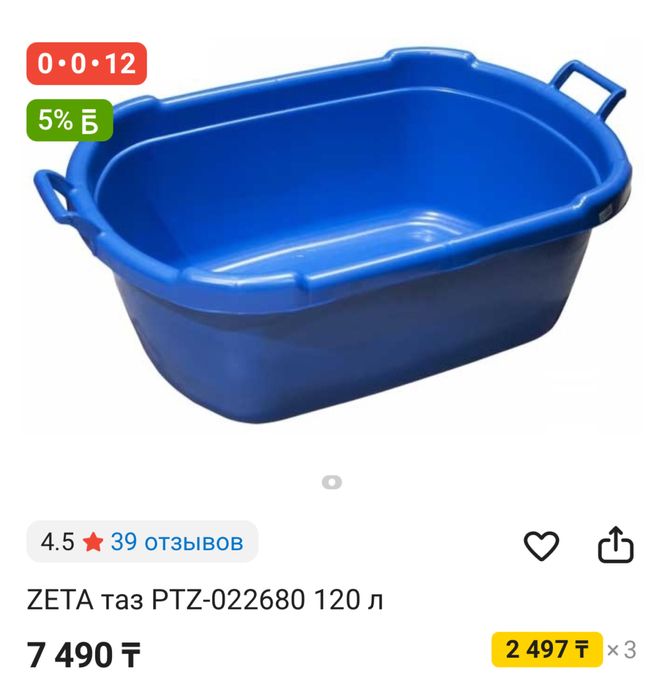Open the 39 отзывов reviews
Screen dimensions: 664x700
[176, 542]
